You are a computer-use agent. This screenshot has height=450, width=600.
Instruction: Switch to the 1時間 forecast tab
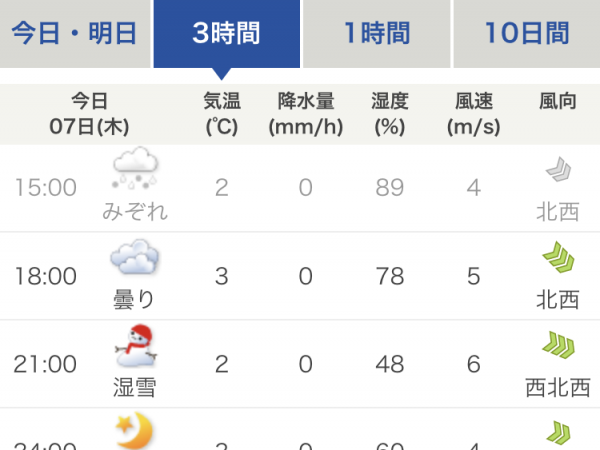[376, 34]
